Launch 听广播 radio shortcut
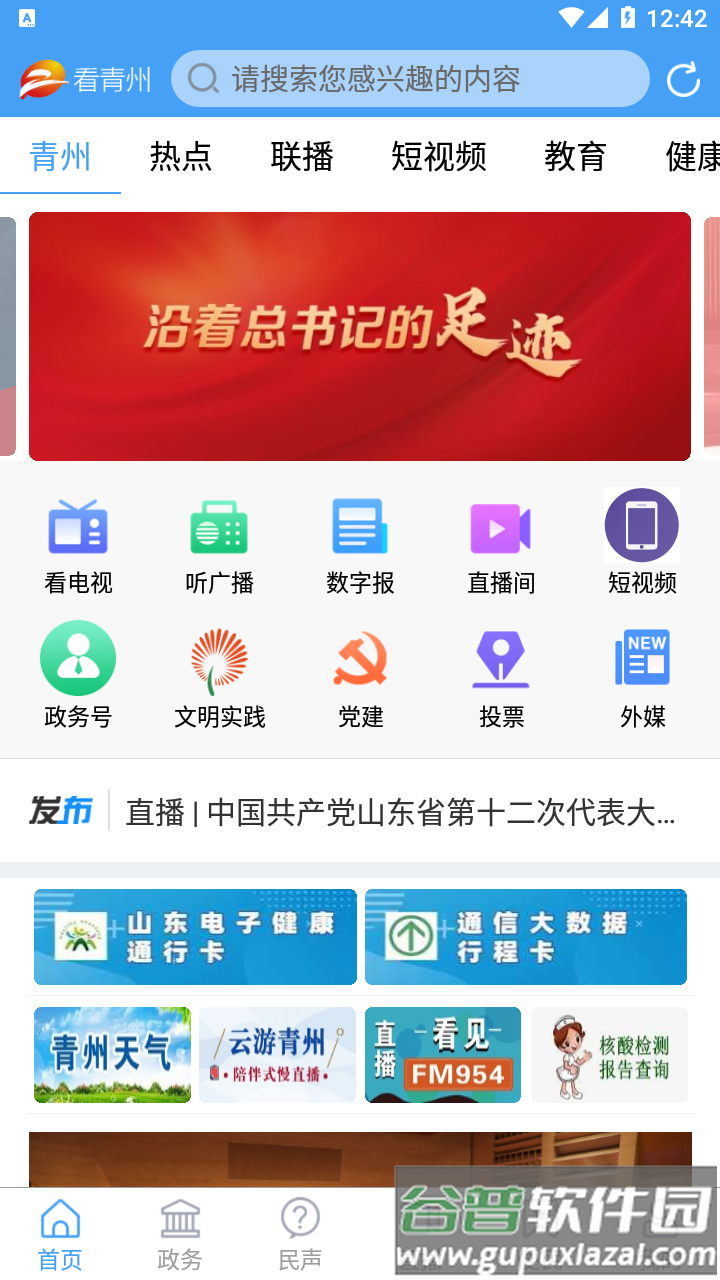 click(x=219, y=545)
